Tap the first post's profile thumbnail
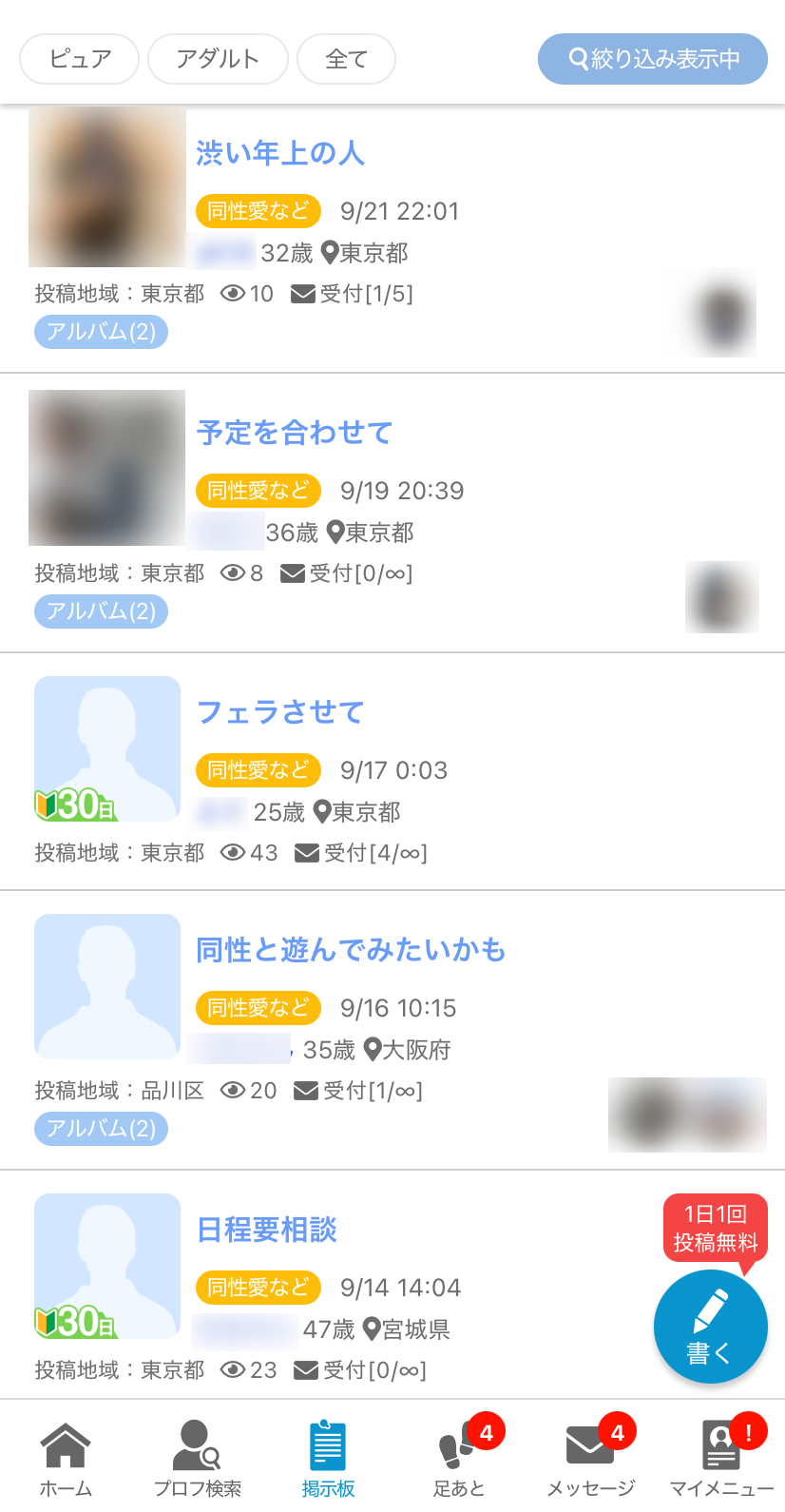The height and width of the screenshot is (1512, 785). pyautogui.click(x=106, y=187)
